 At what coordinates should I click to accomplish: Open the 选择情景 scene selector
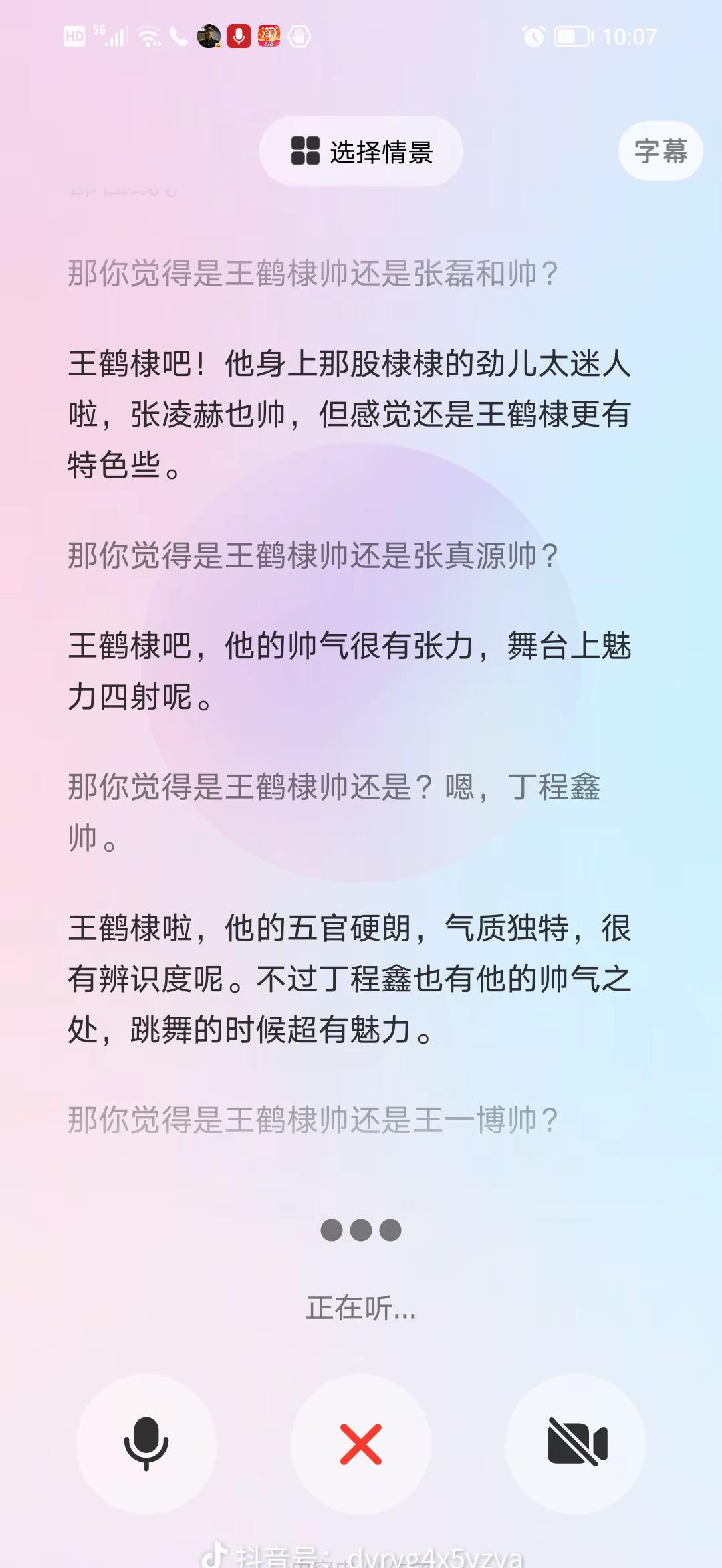coord(361,151)
